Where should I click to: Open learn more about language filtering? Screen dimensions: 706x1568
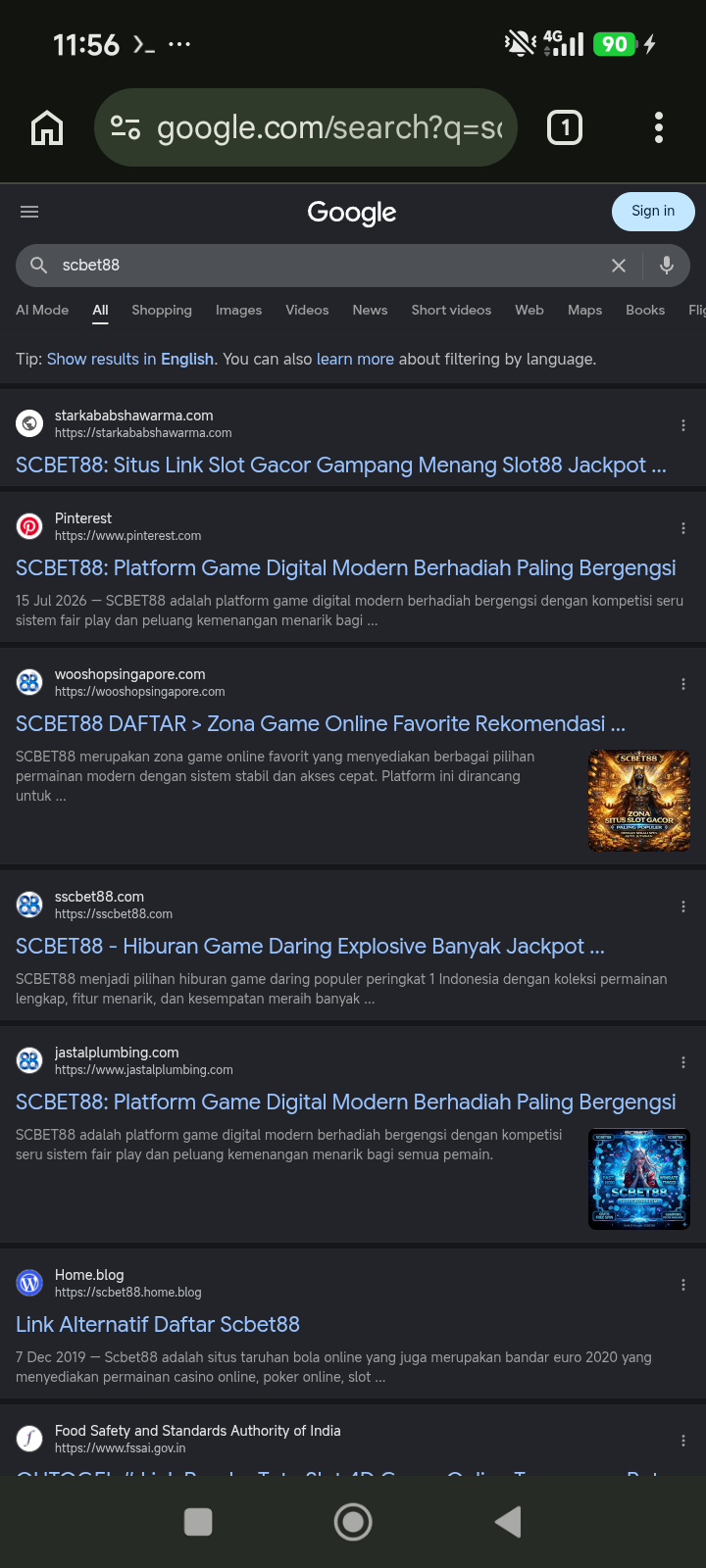pyautogui.click(x=355, y=359)
